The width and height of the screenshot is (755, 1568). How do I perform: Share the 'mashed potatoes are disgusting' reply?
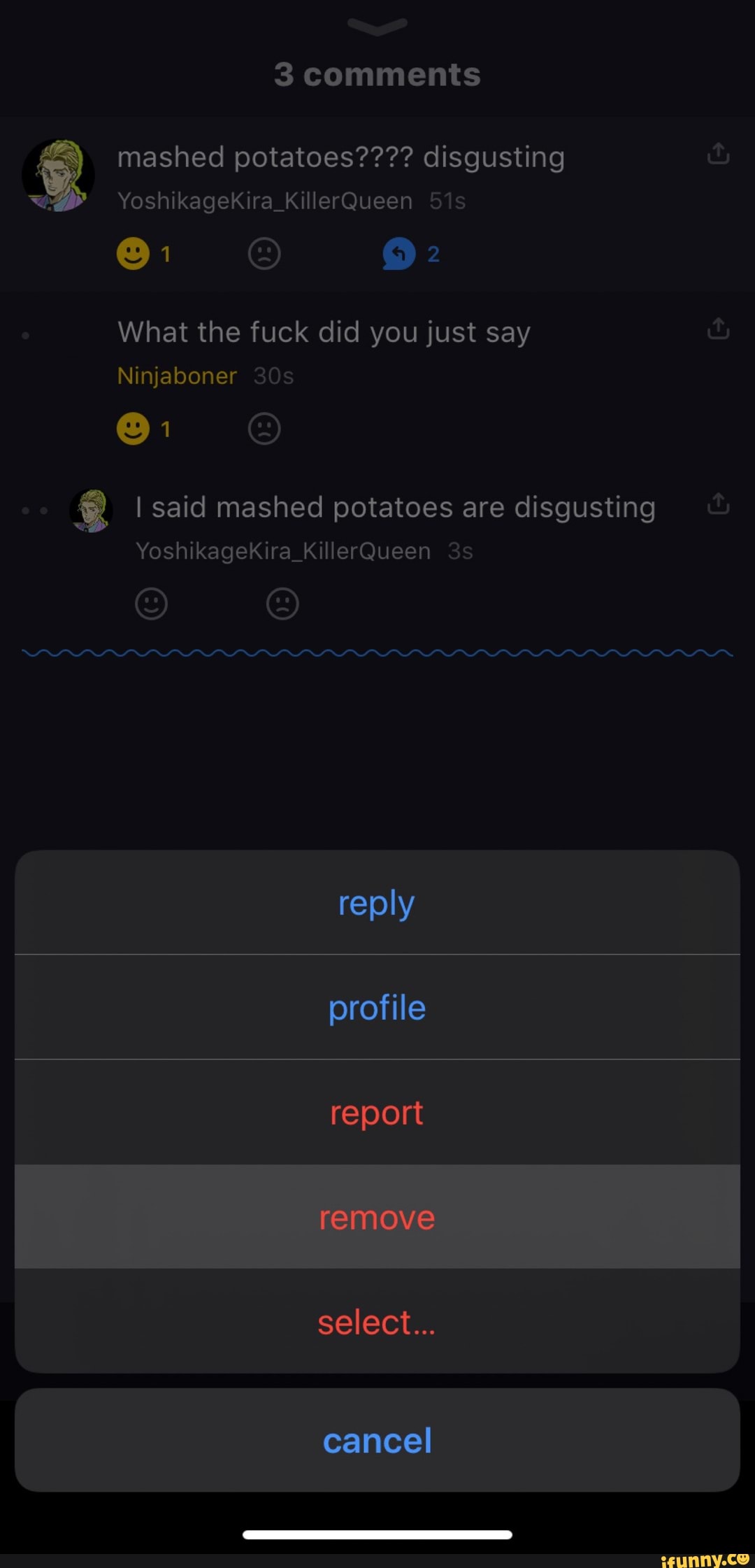coord(717,504)
